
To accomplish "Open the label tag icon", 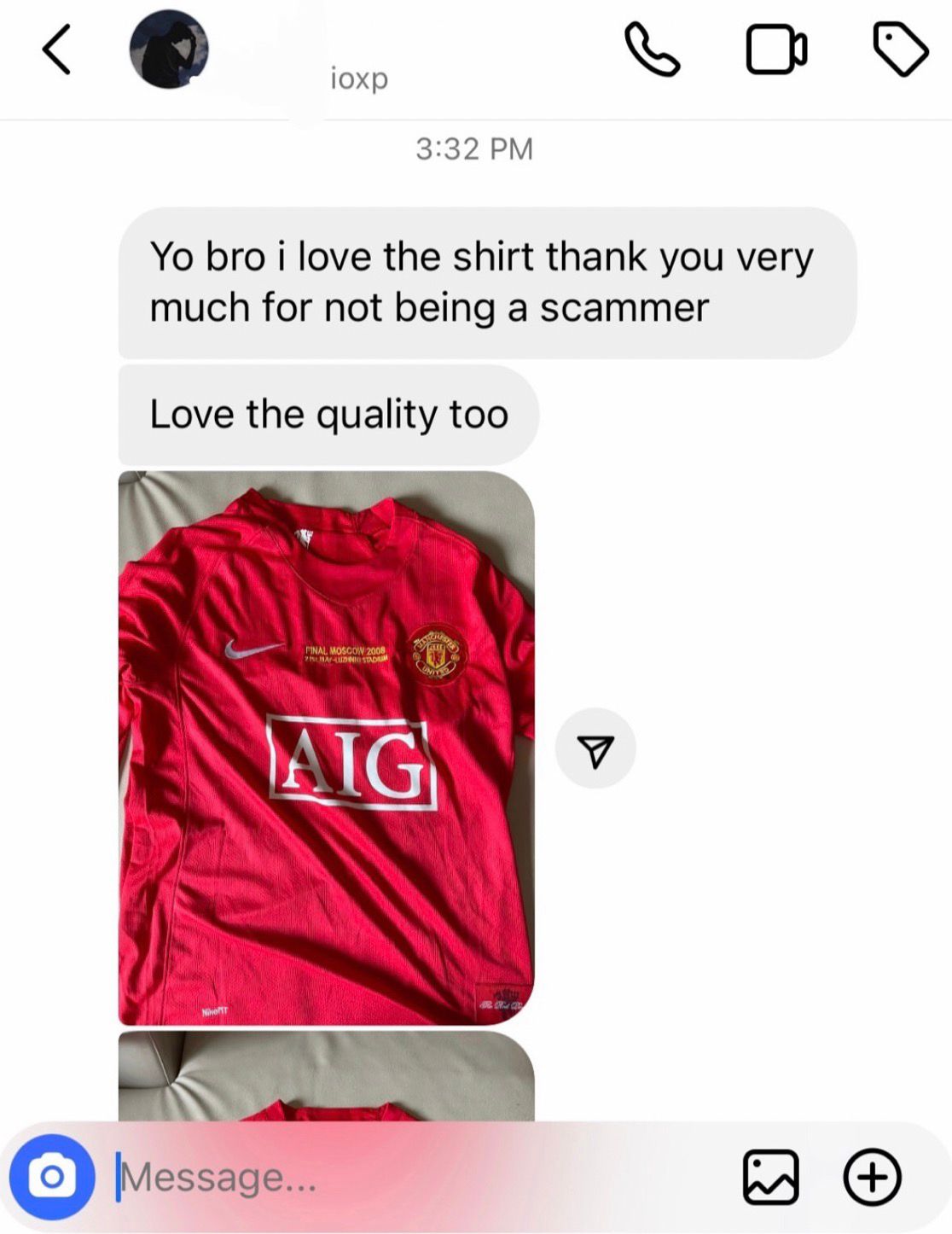I will (901, 50).
